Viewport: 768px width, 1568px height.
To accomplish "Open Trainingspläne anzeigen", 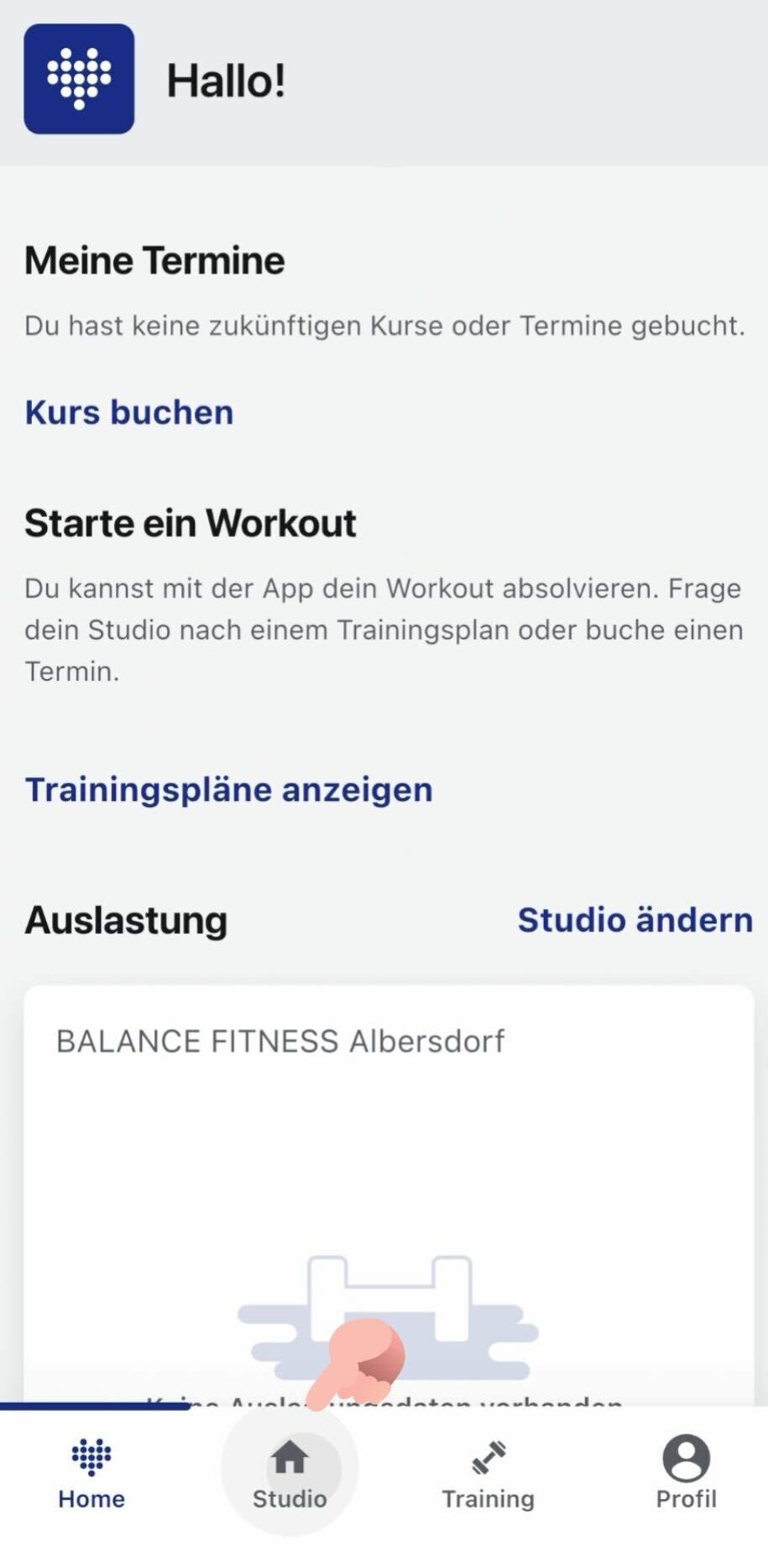I will pyautogui.click(x=228, y=789).
